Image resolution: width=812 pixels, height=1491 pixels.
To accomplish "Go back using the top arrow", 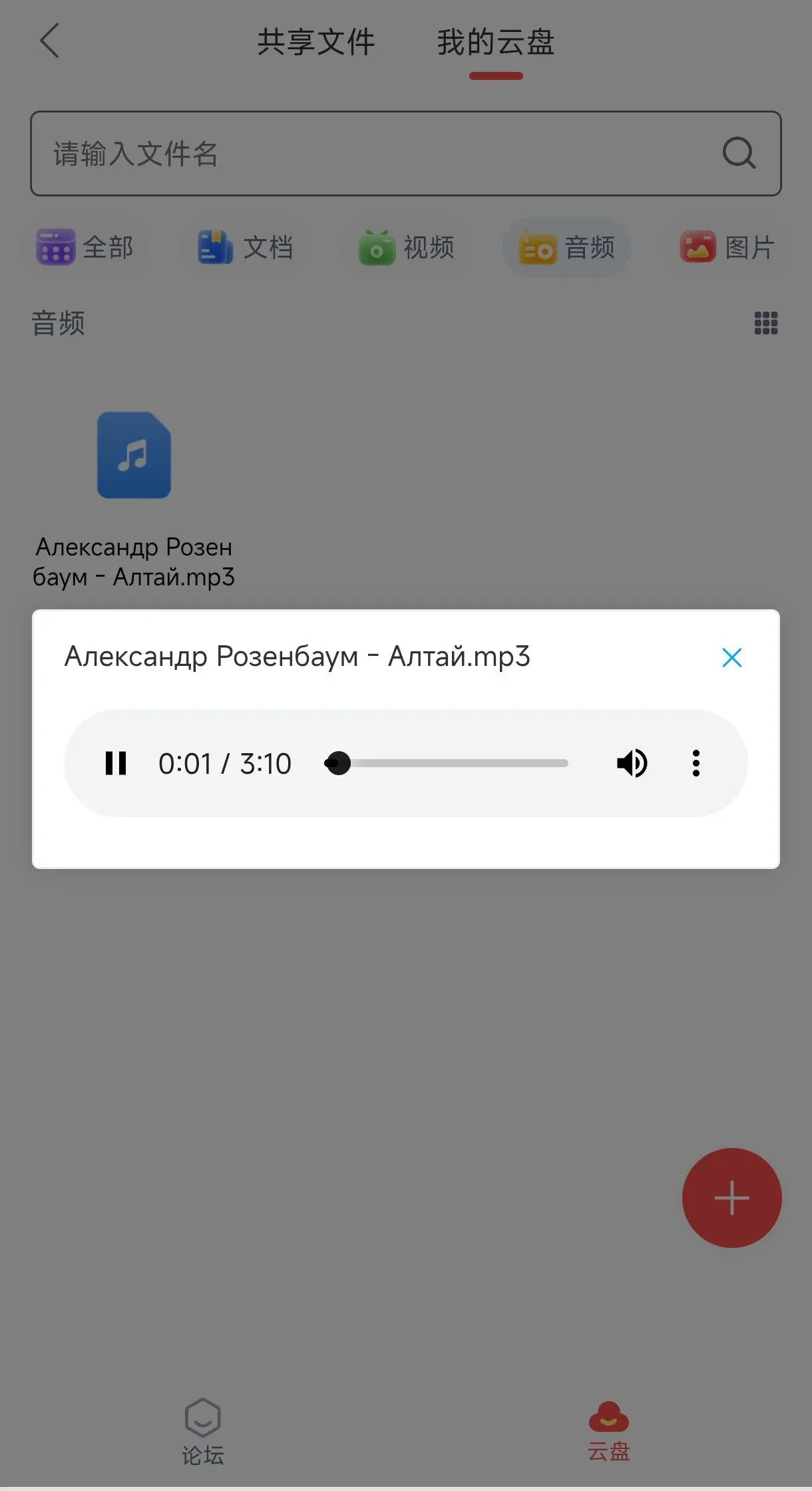I will (50, 41).
